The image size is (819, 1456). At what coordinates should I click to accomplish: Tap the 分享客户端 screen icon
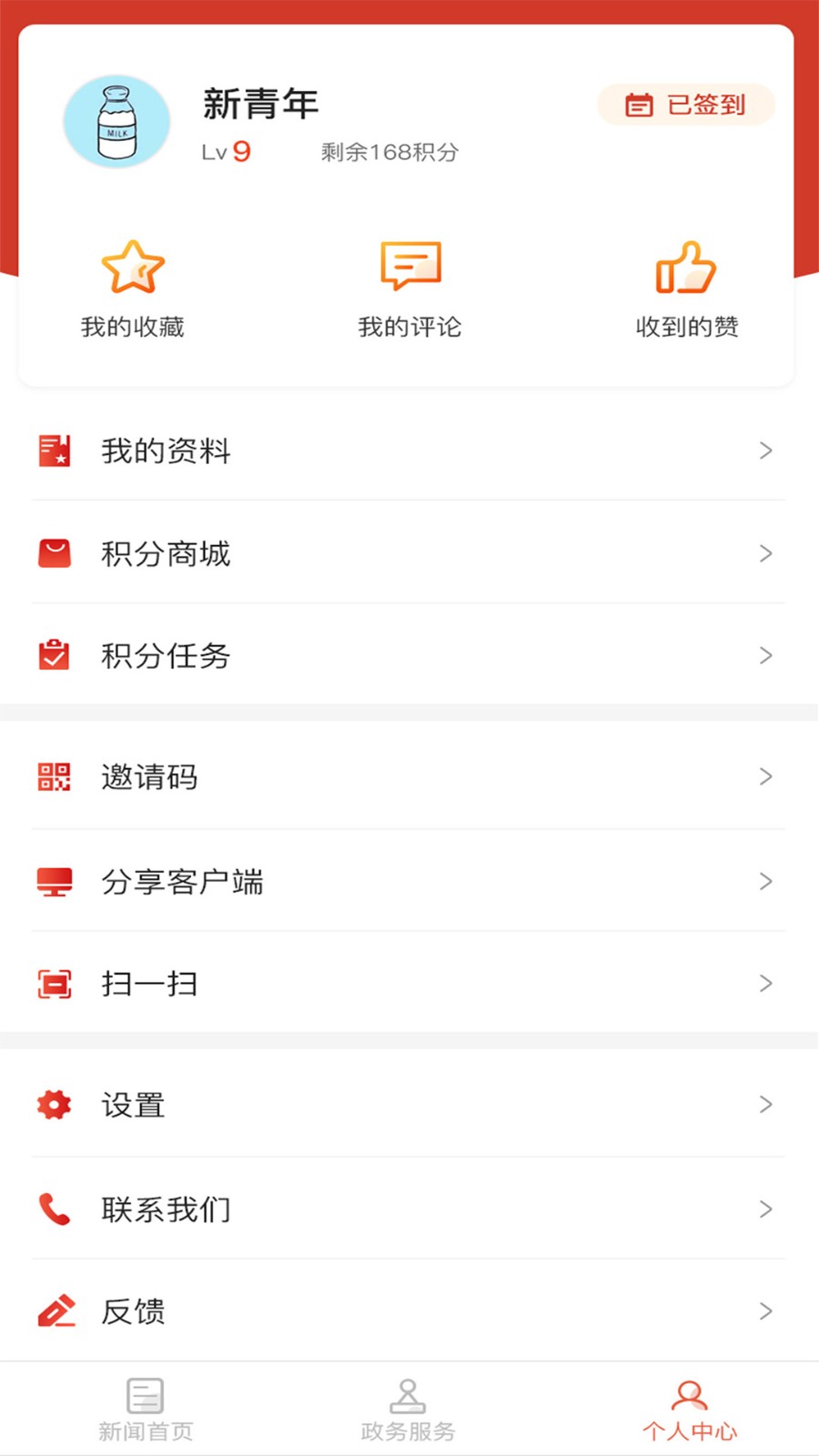click(x=54, y=880)
